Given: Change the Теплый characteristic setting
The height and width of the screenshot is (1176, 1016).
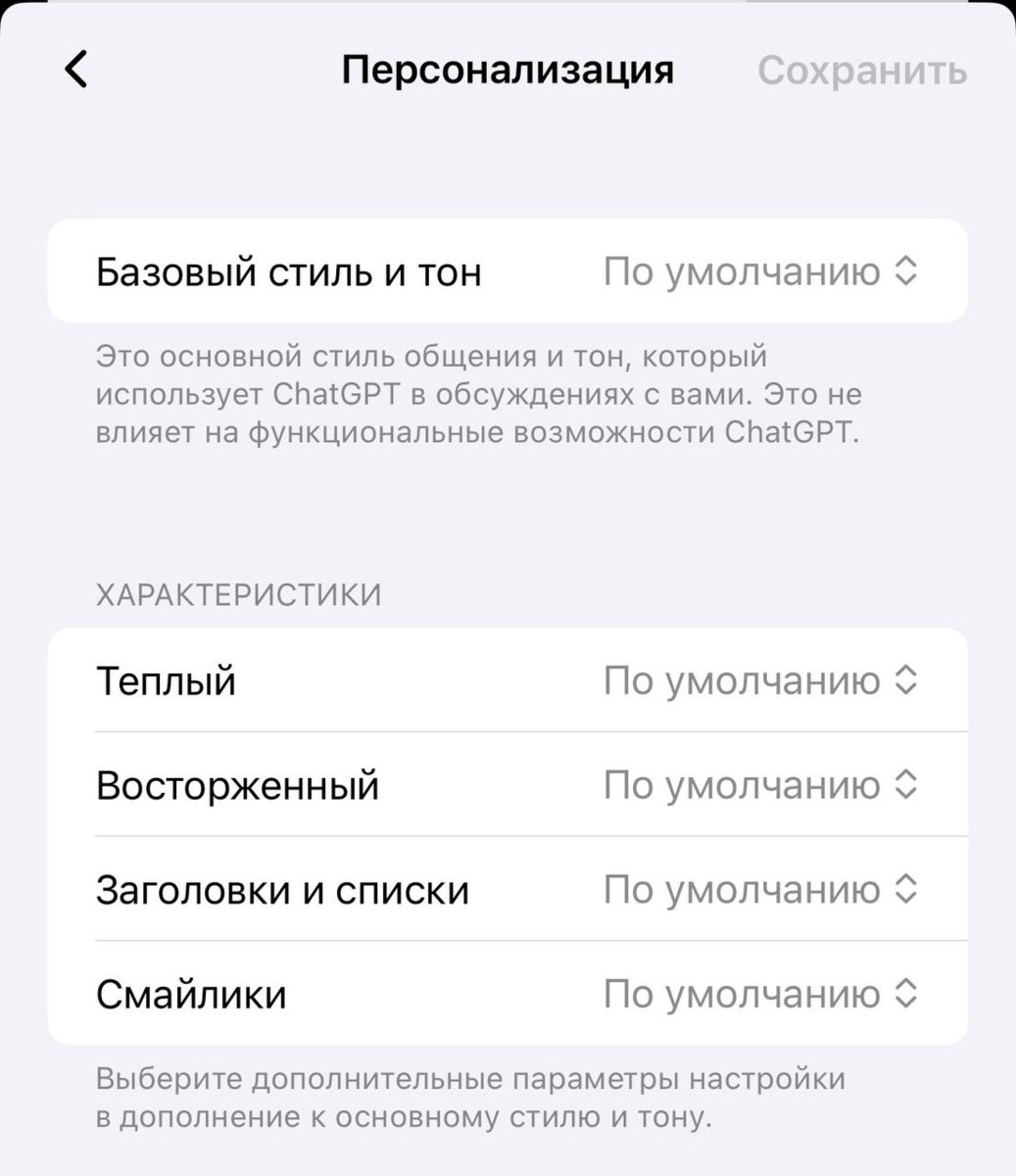Looking at the screenshot, I should click(x=759, y=680).
